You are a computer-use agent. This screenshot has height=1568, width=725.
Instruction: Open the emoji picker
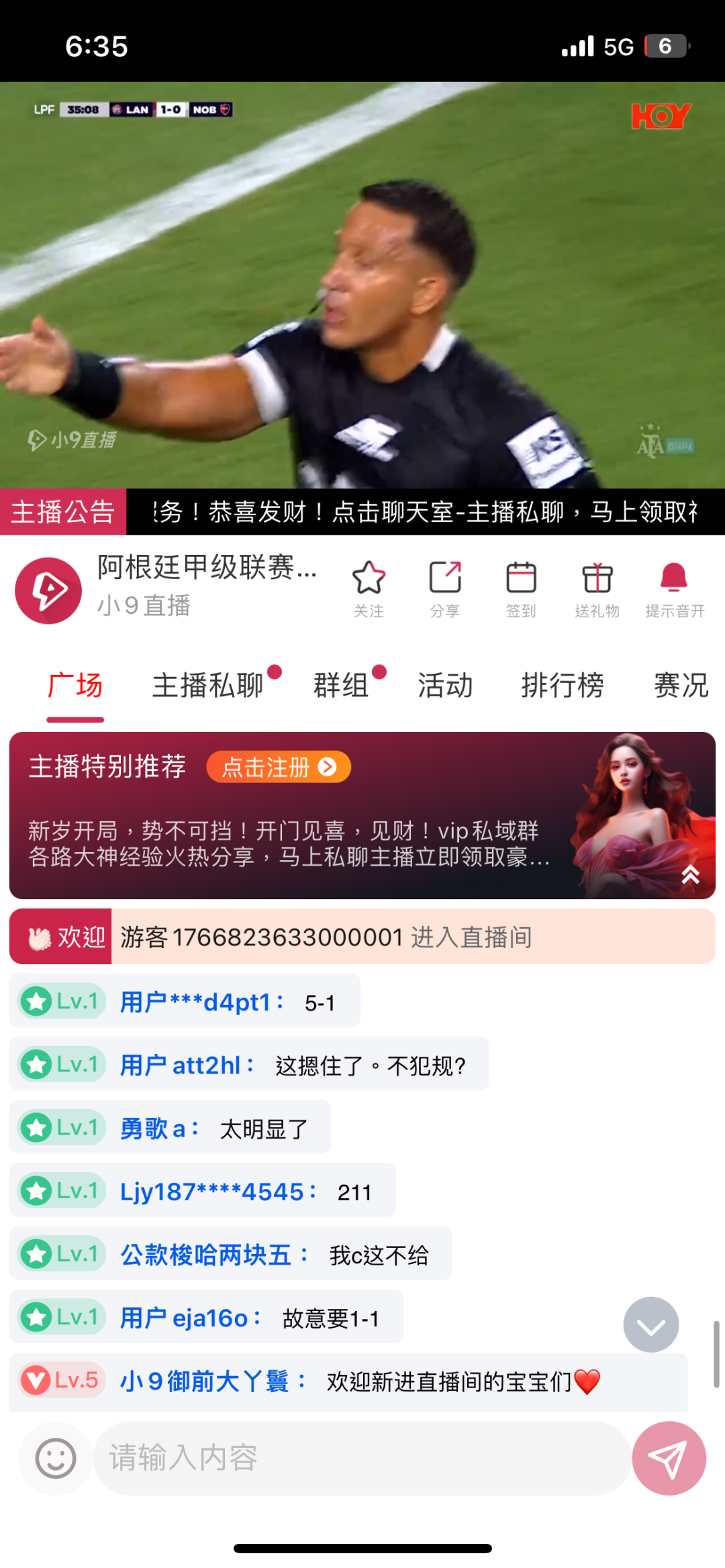click(x=55, y=1458)
